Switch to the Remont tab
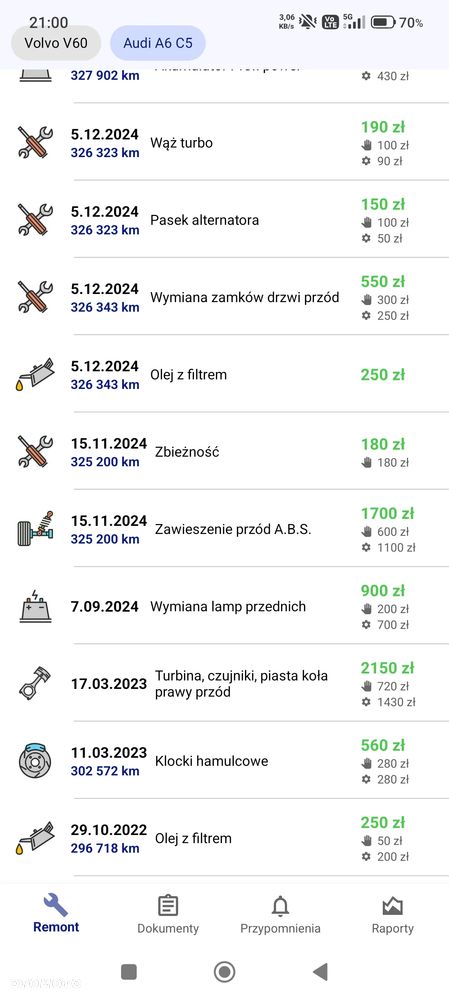 (56, 913)
